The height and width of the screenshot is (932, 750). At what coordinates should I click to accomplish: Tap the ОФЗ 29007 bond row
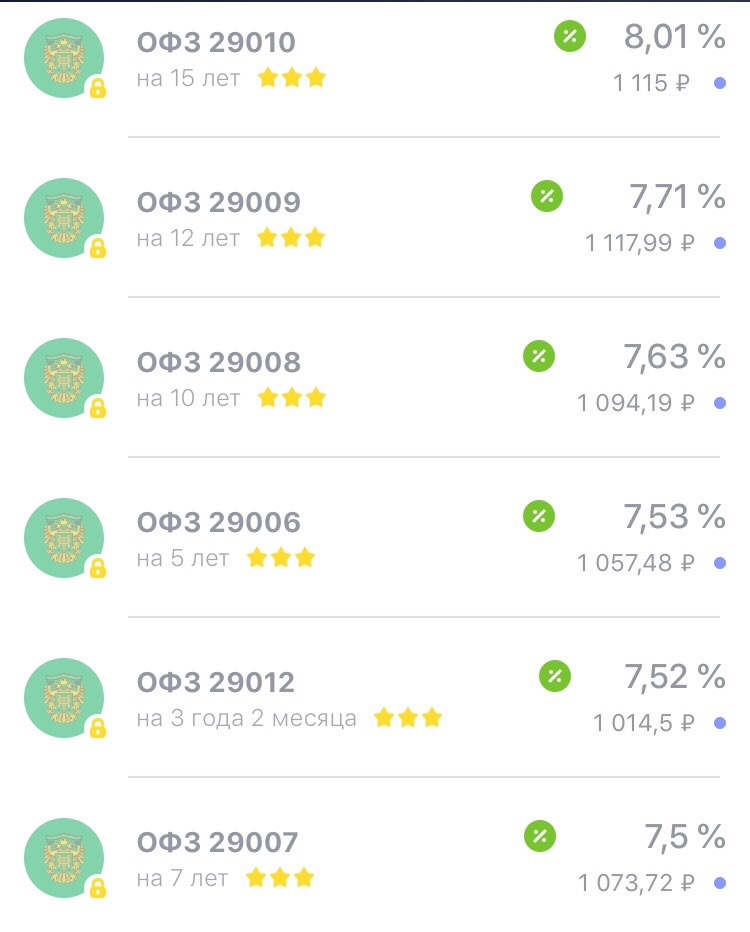[218, 843]
